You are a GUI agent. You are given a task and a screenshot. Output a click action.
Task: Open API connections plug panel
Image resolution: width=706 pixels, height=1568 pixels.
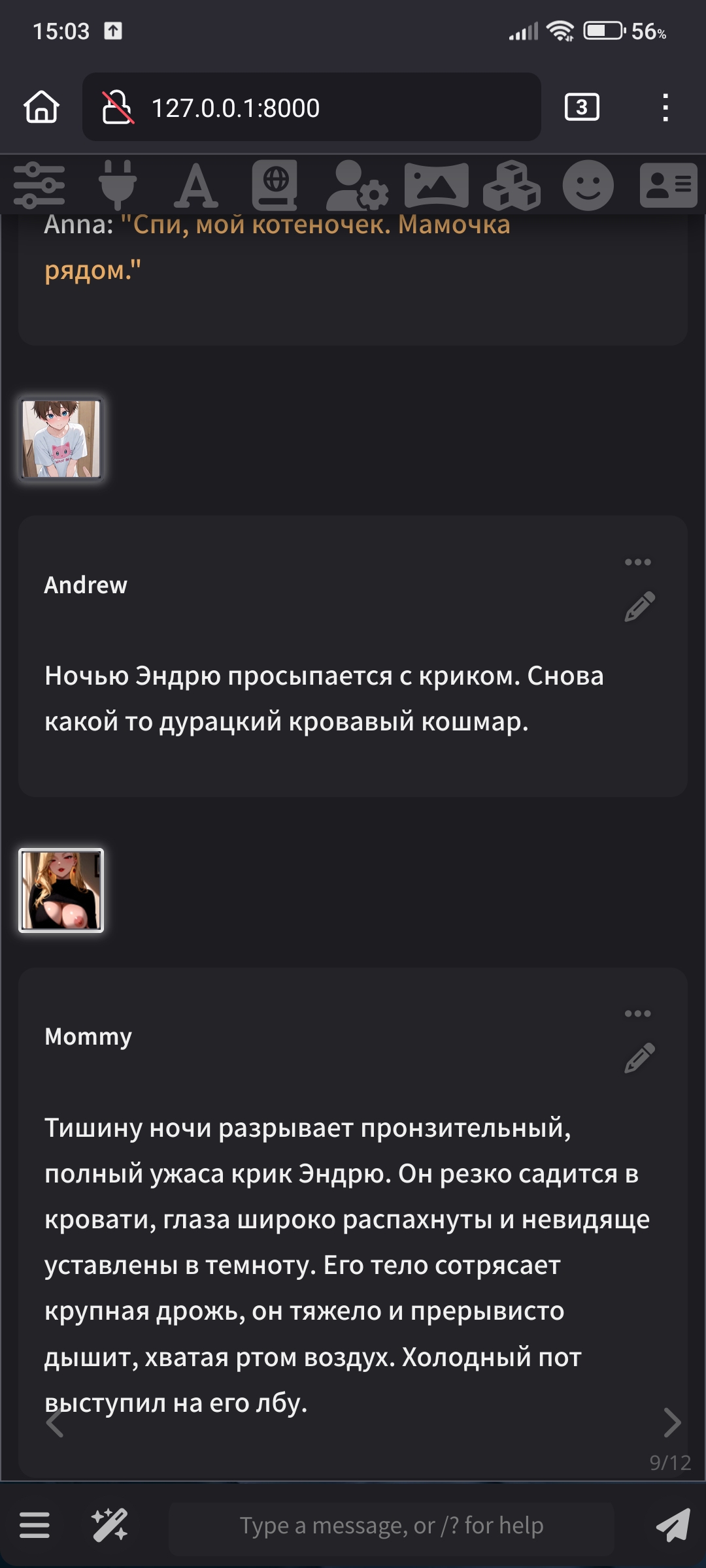[118, 186]
